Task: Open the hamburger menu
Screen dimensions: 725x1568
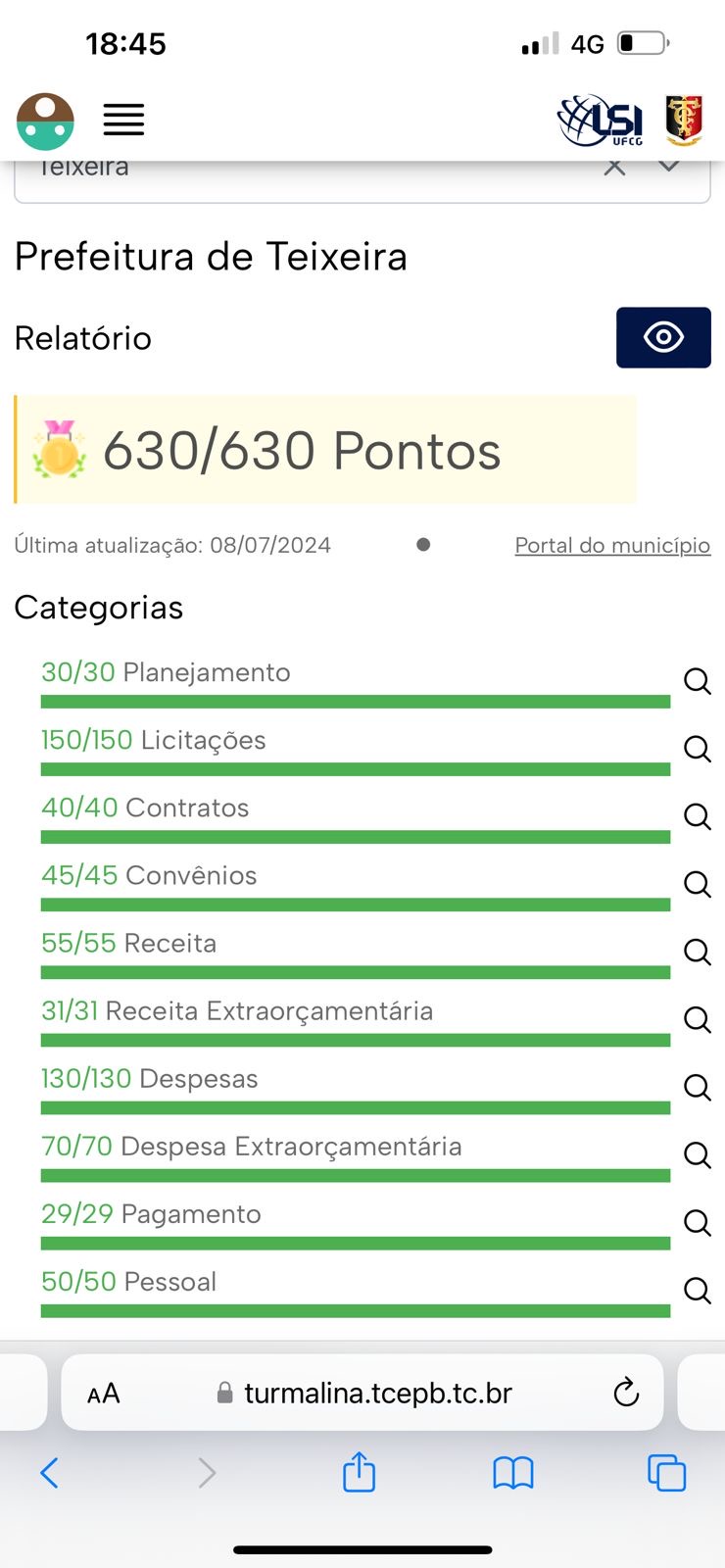Action: 123,120
